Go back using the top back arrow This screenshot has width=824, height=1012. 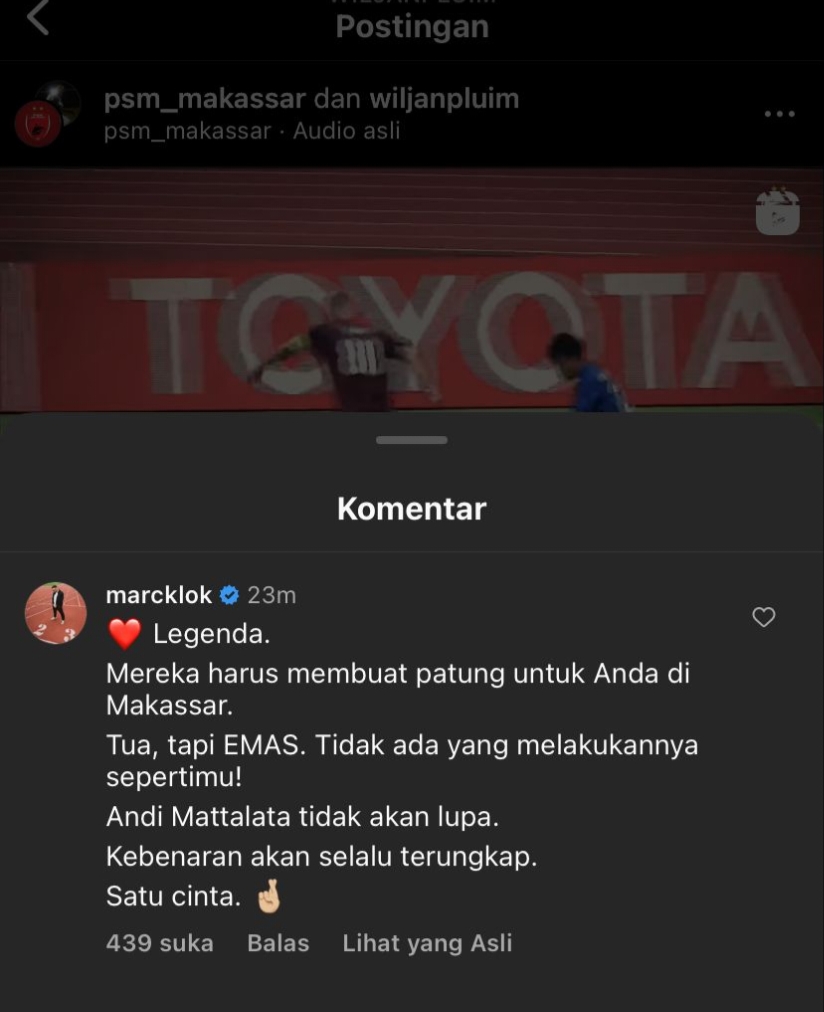point(38,18)
